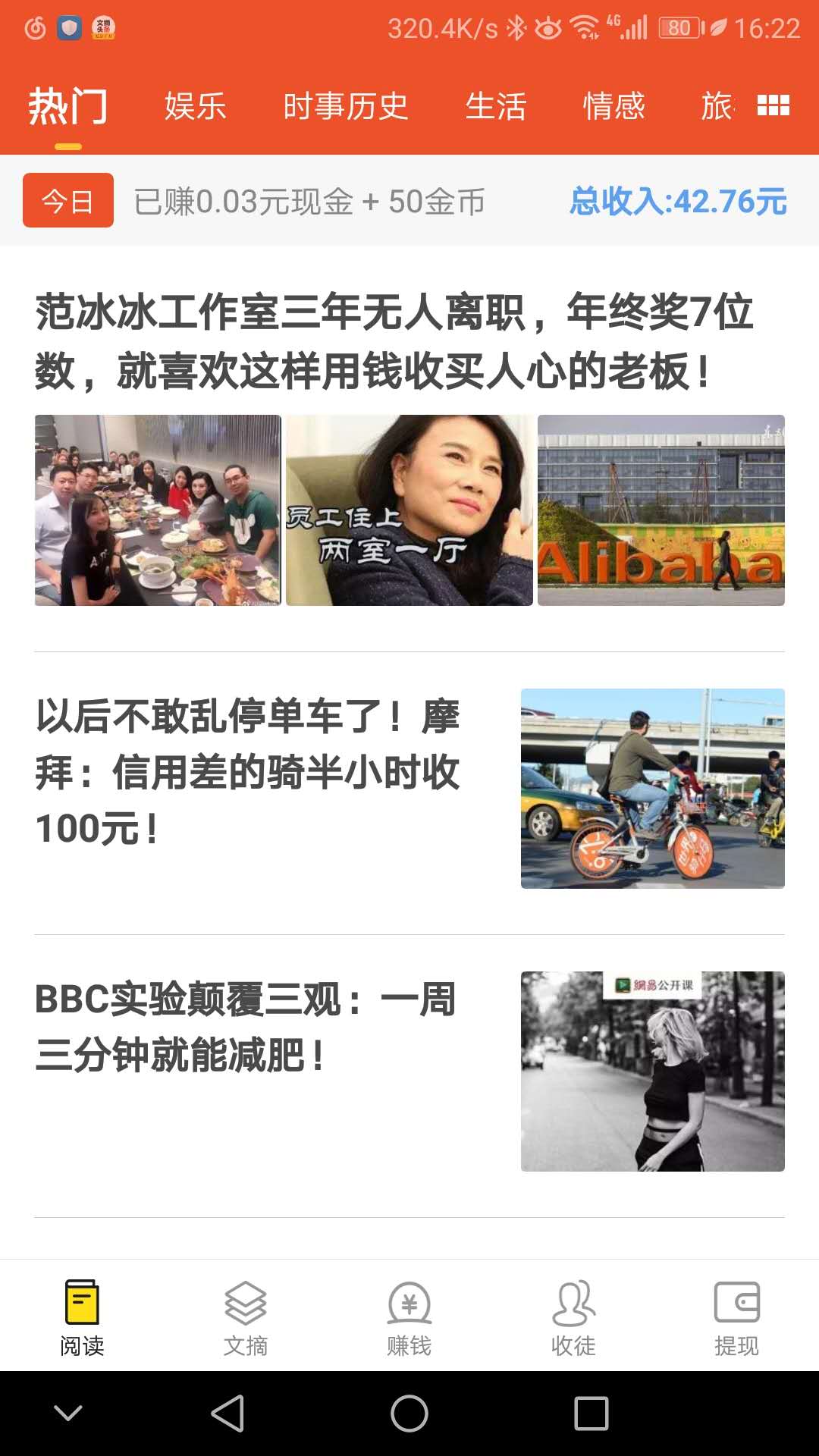Tap the red 今日 today button
The height and width of the screenshot is (1456, 819).
67,200
